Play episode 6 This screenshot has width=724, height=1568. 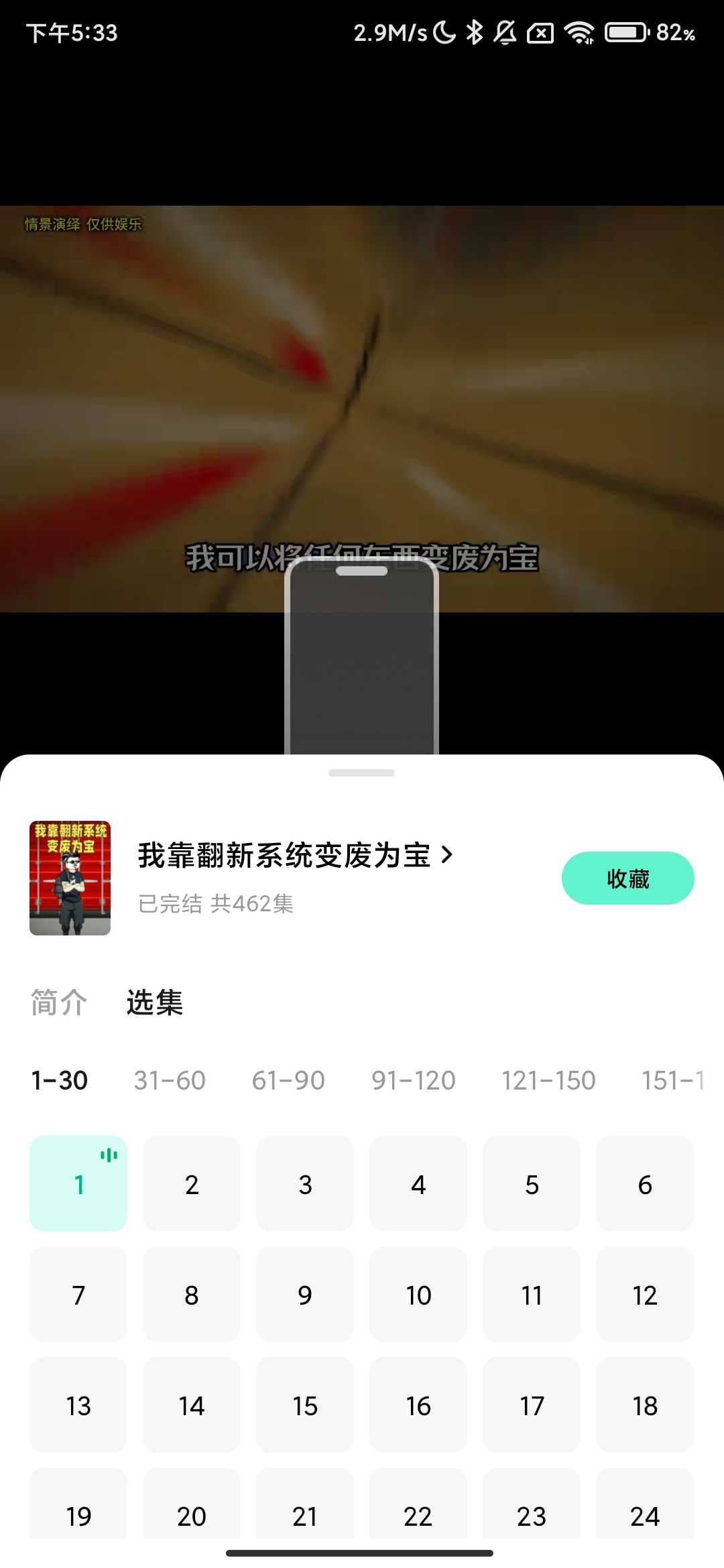tap(645, 1184)
